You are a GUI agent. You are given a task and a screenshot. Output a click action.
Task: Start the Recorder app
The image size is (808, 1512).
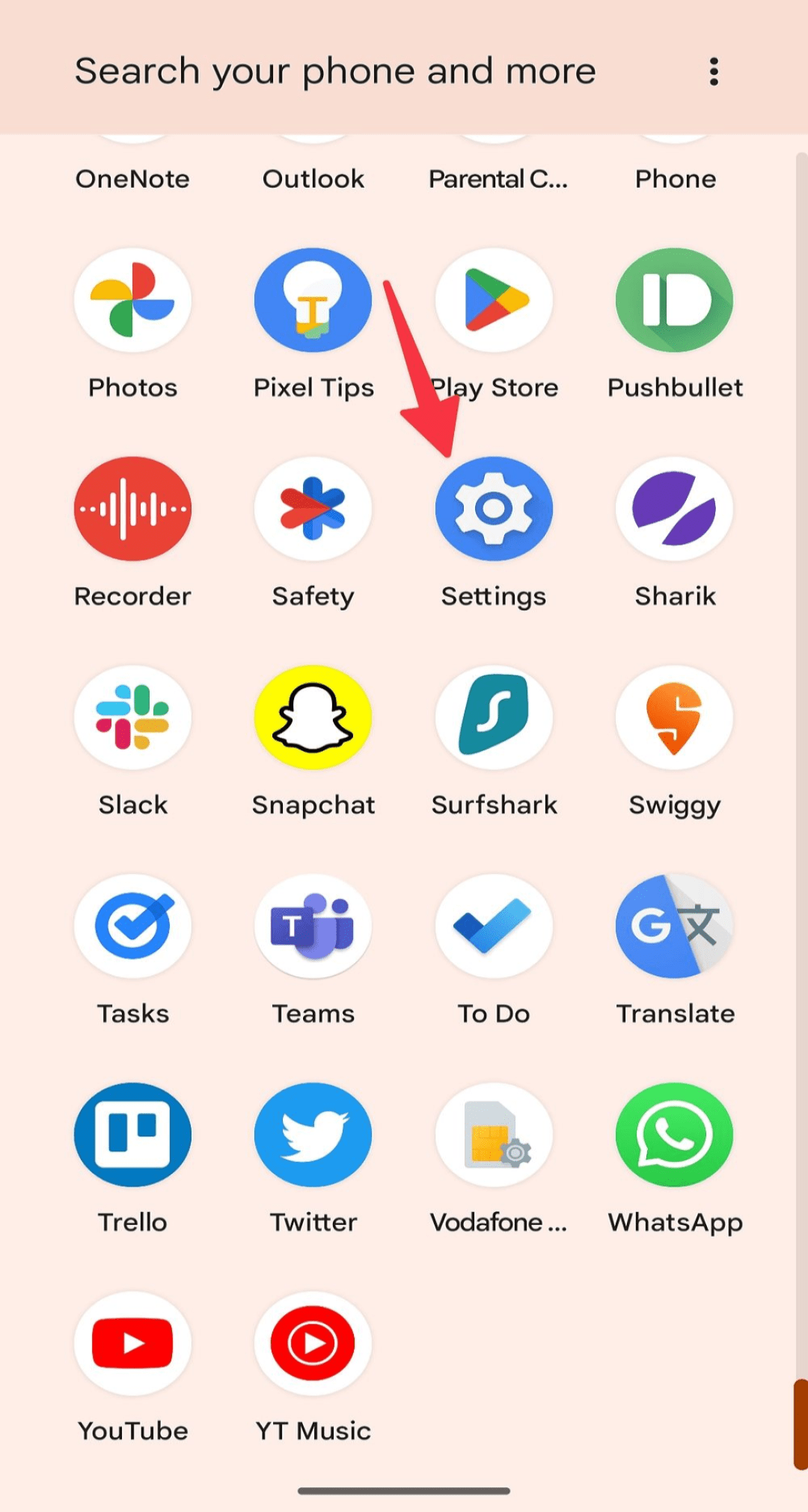pos(132,509)
